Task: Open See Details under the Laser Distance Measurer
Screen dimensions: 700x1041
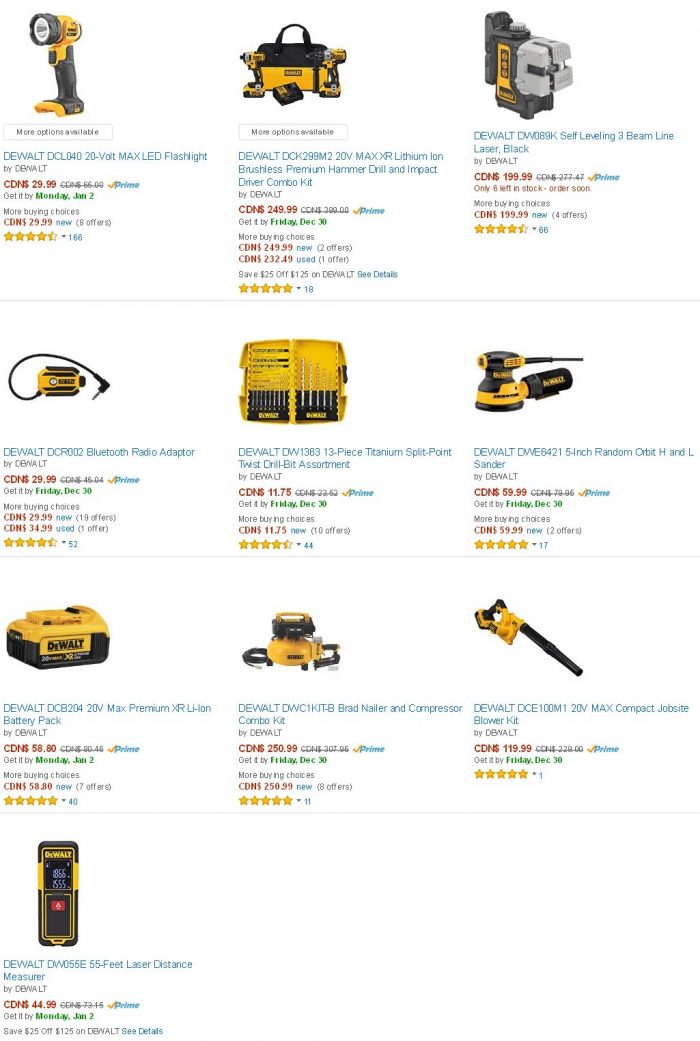Action: coord(142,1031)
